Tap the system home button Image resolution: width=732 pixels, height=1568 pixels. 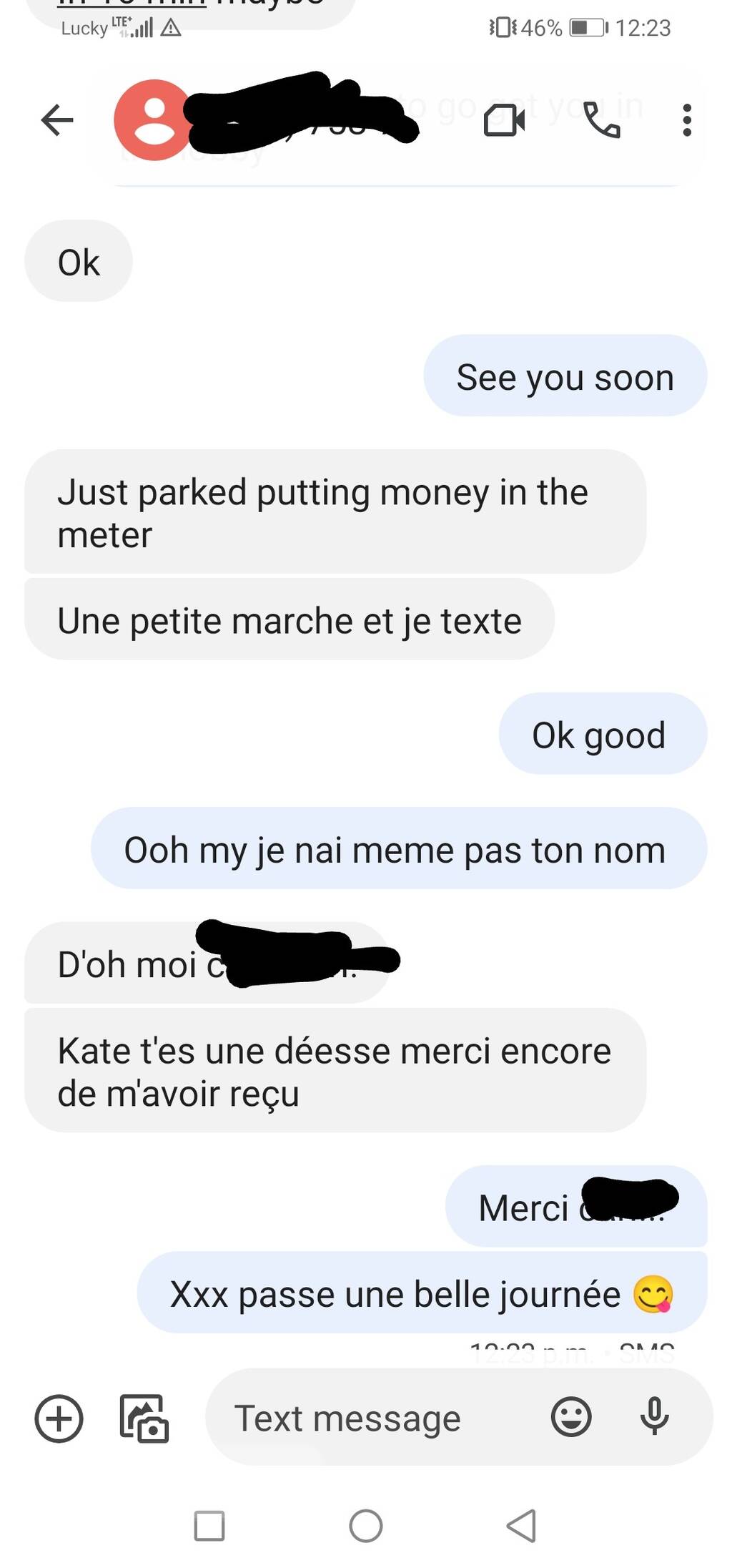366,1525
